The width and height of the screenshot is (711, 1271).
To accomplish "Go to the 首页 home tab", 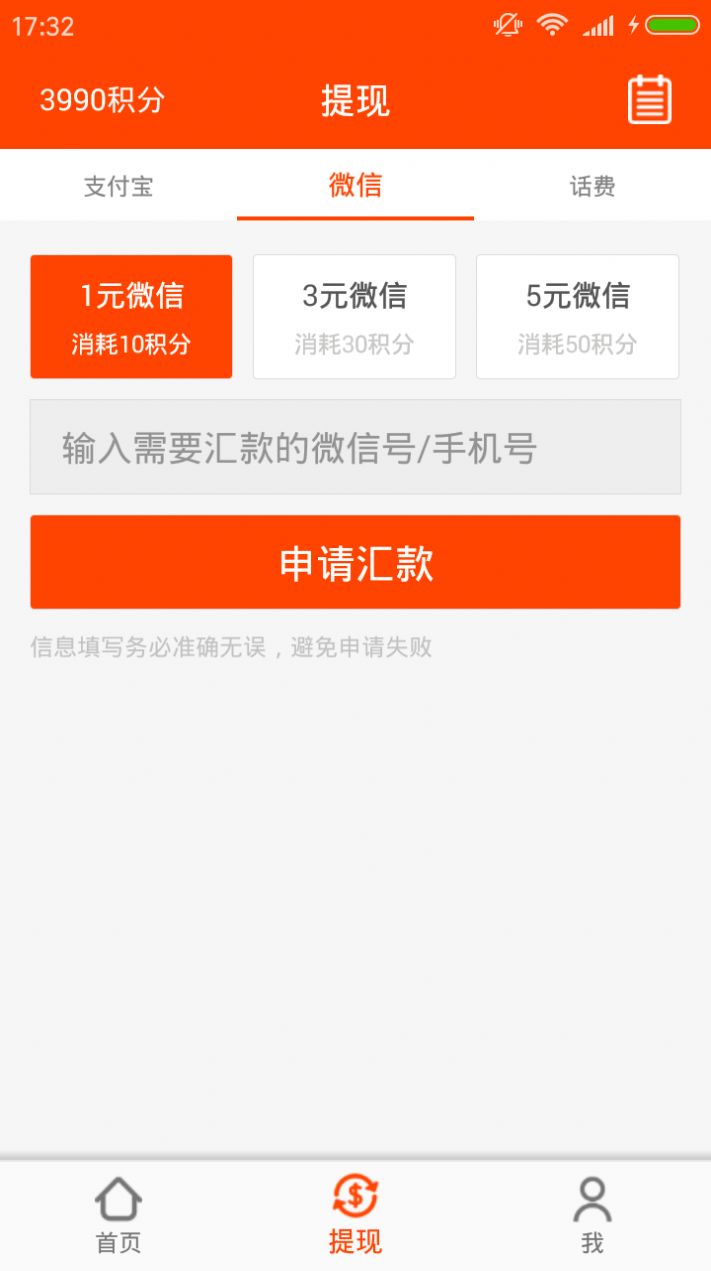I will point(118,1215).
